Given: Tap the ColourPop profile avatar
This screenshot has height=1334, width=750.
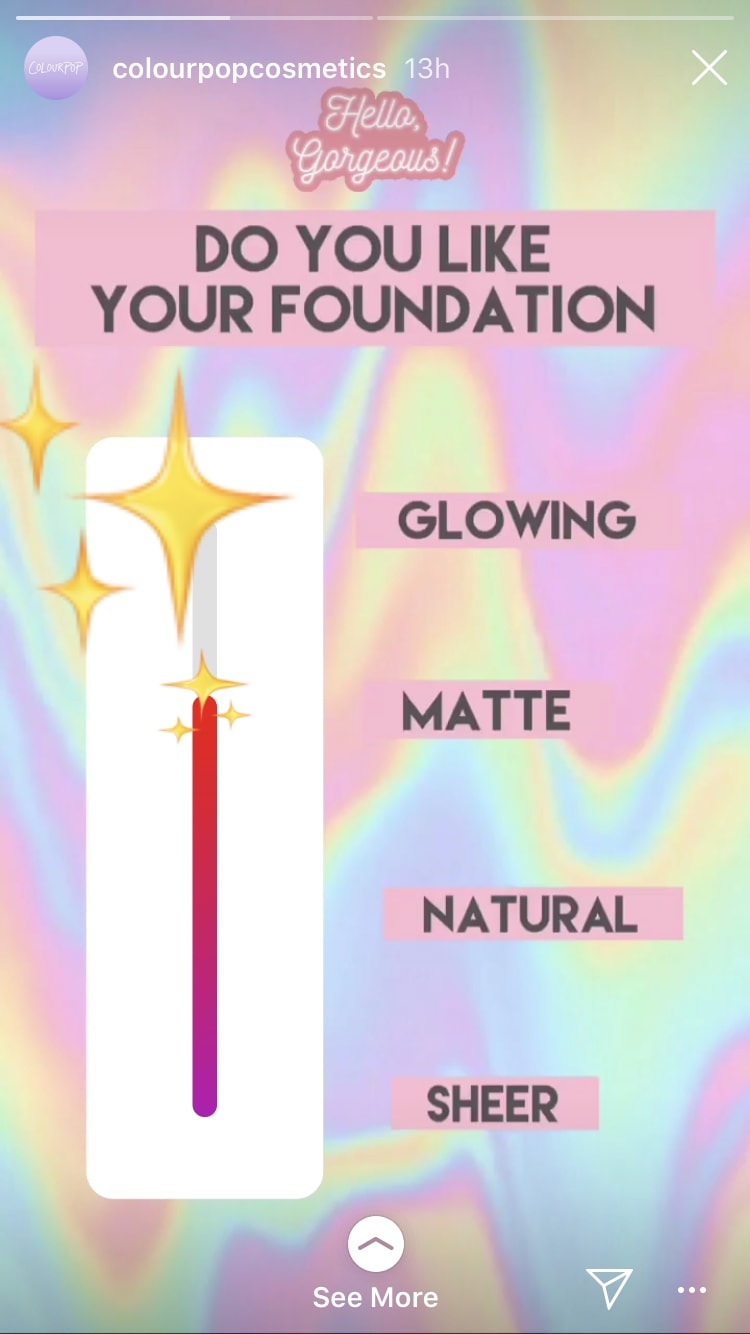Looking at the screenshot, I should [56, 68].
